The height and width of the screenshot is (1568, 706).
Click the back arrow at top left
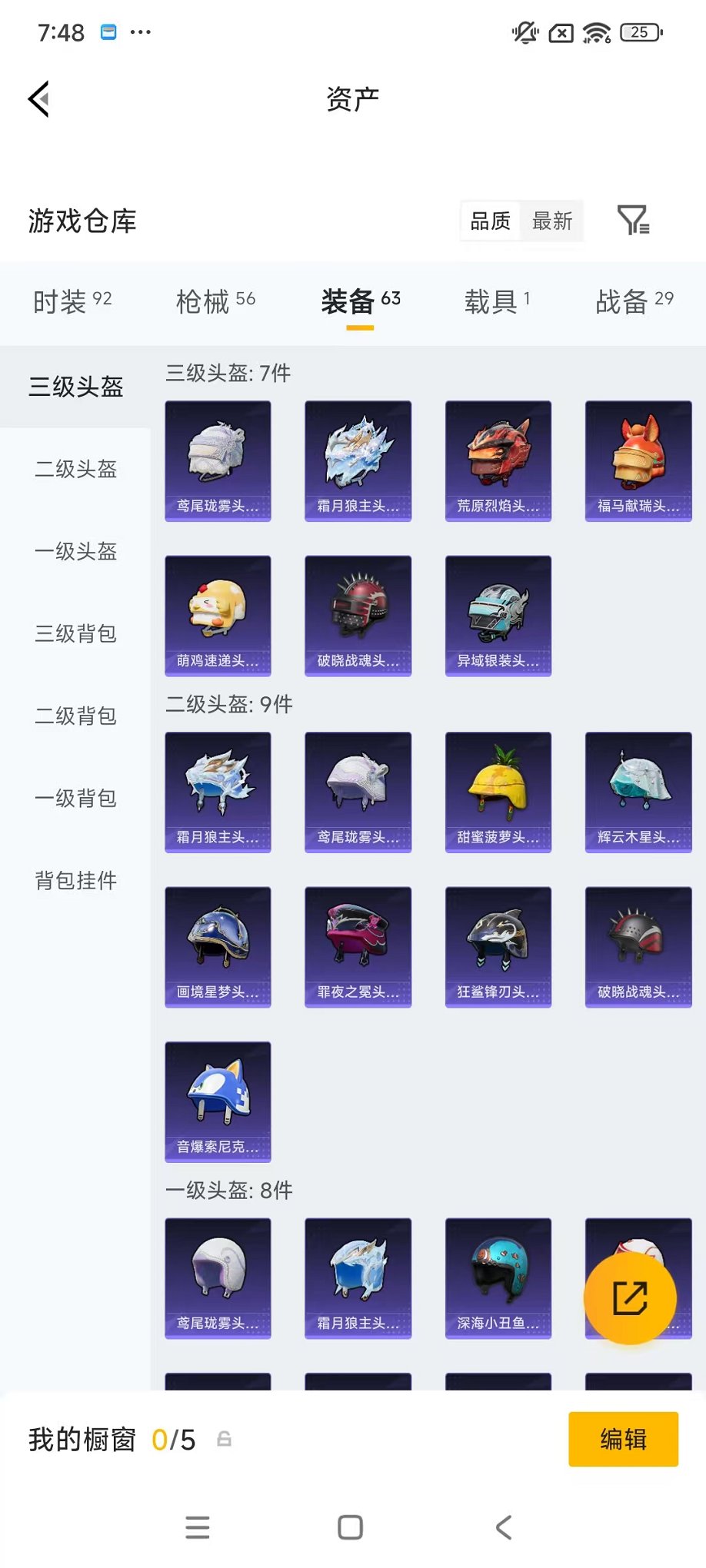point(40,100)
